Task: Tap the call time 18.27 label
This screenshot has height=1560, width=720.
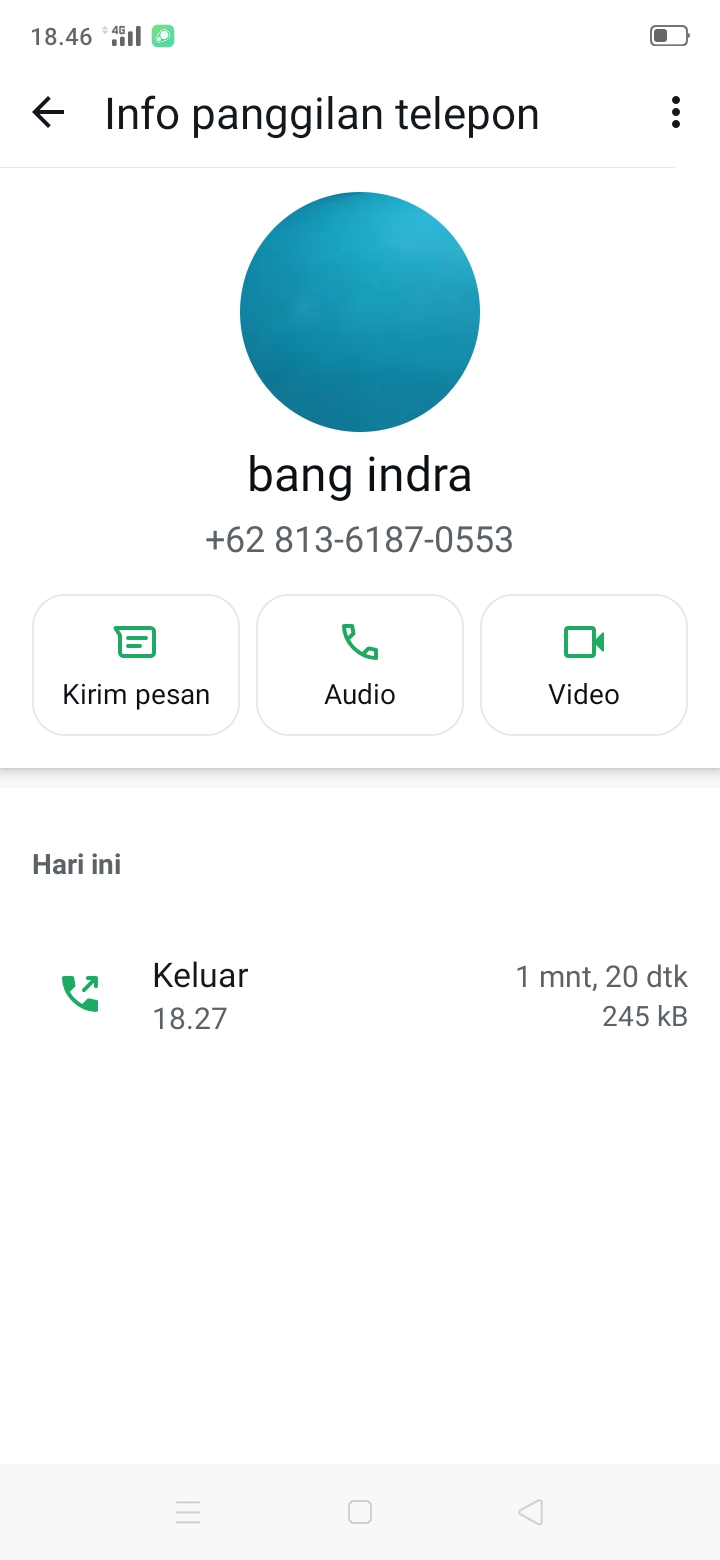Action: (190, 1016)
